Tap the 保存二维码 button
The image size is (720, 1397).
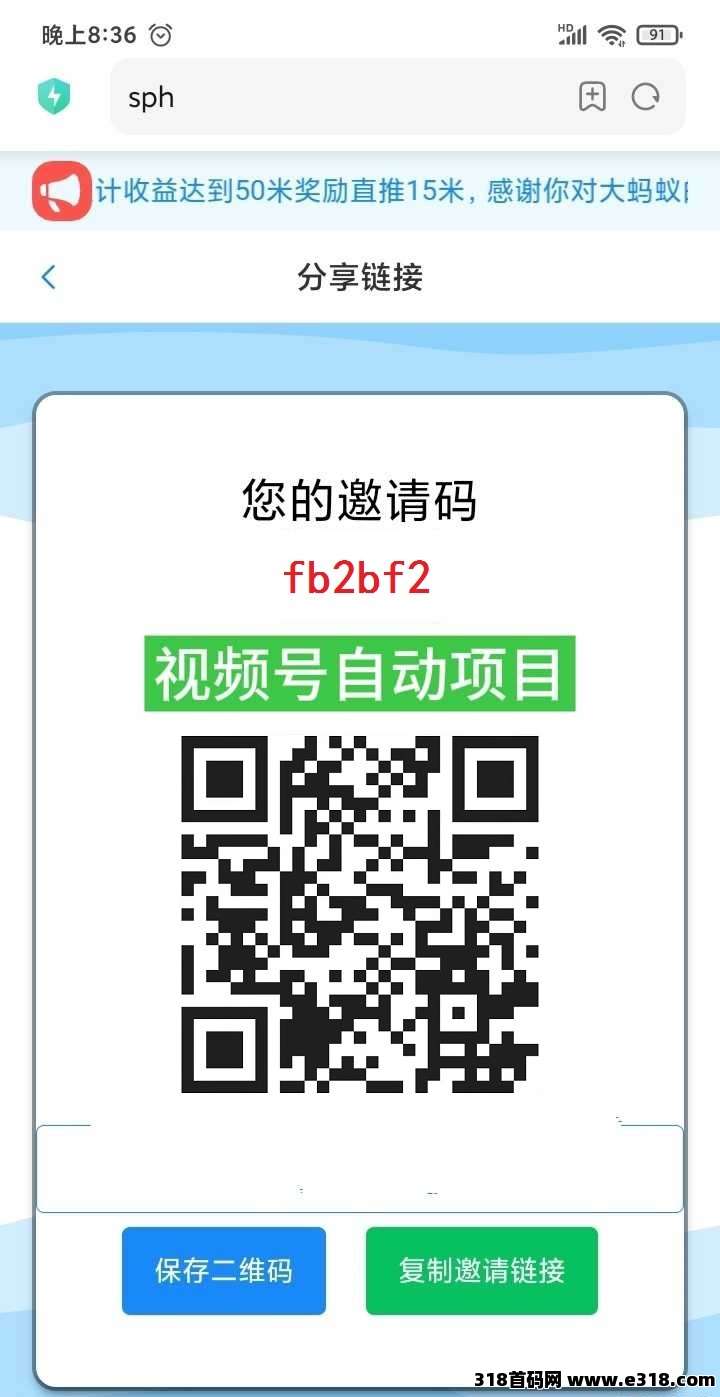pos(224,1270)
